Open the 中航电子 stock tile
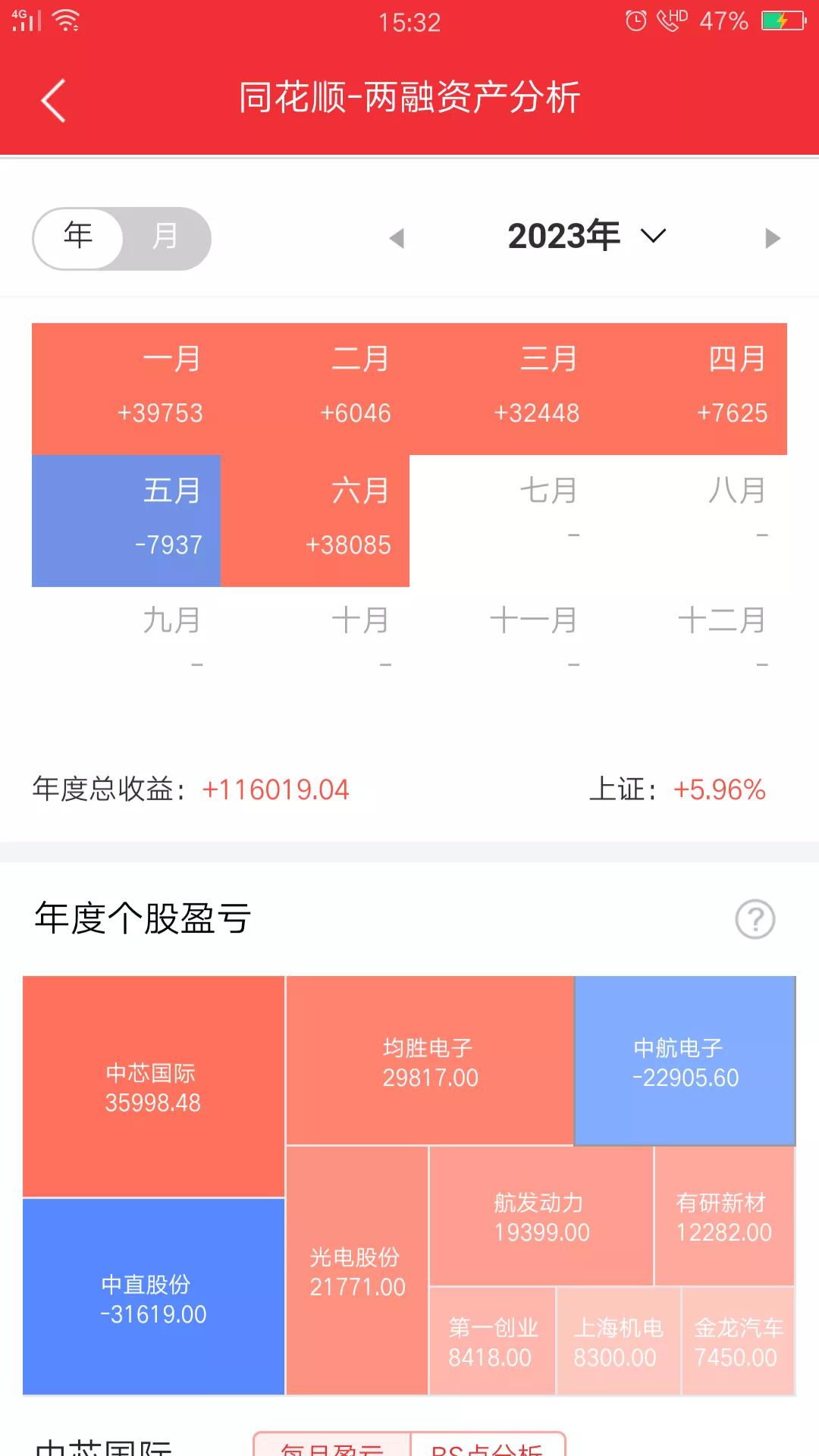 click(x=686, y=1060)
